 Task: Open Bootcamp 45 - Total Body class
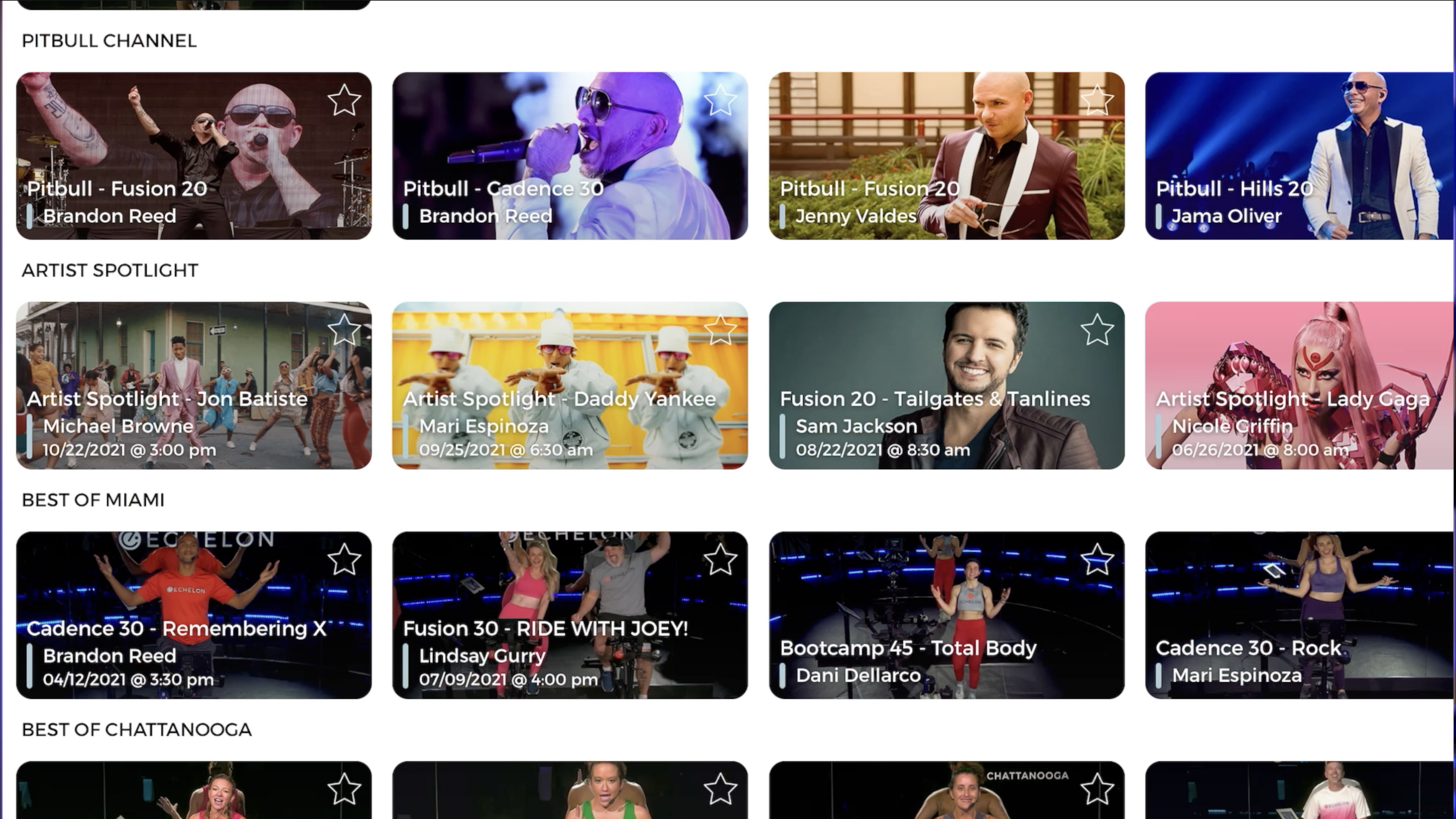[946, 615]
